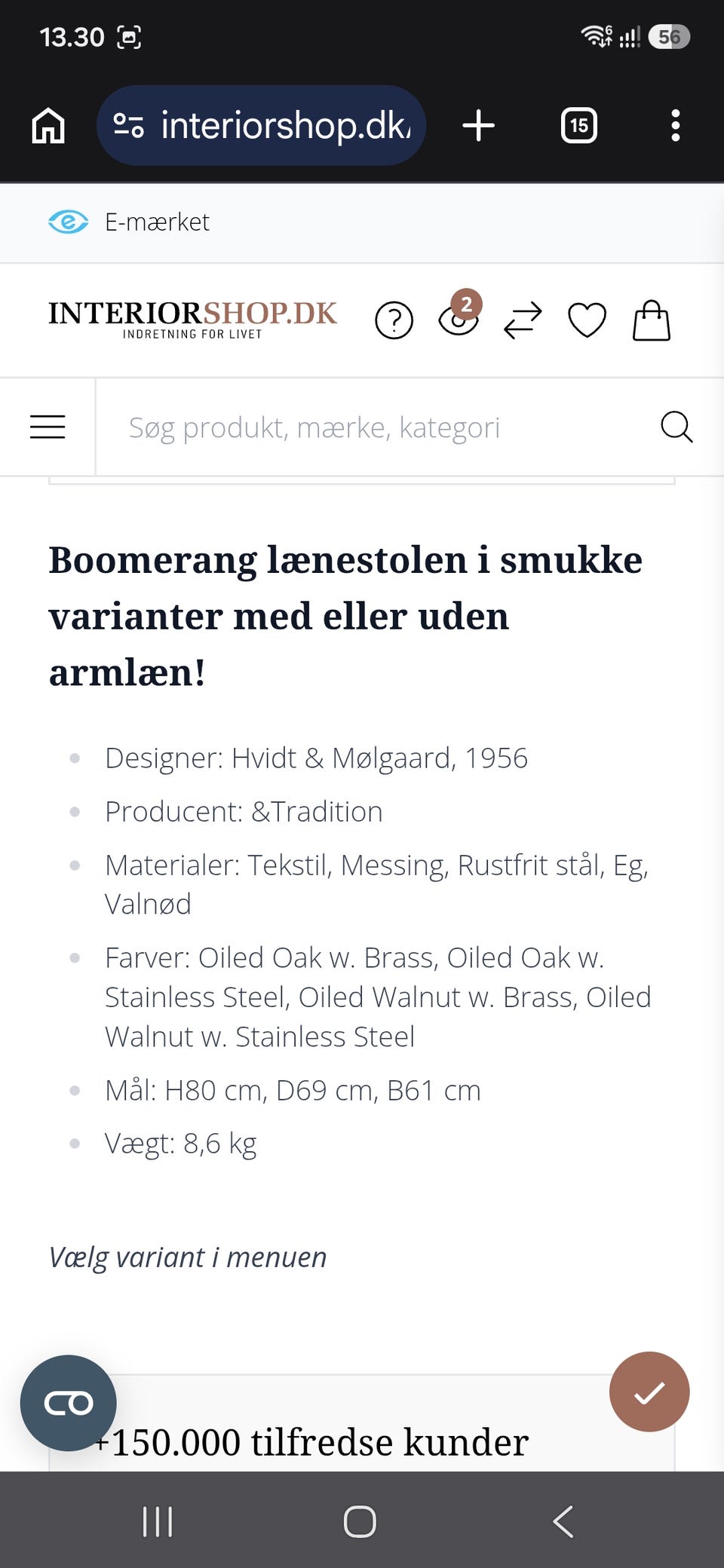This screenshot has width=724, height=1568.
Task: Open the shopping bag cart
Action: point(652,320)
